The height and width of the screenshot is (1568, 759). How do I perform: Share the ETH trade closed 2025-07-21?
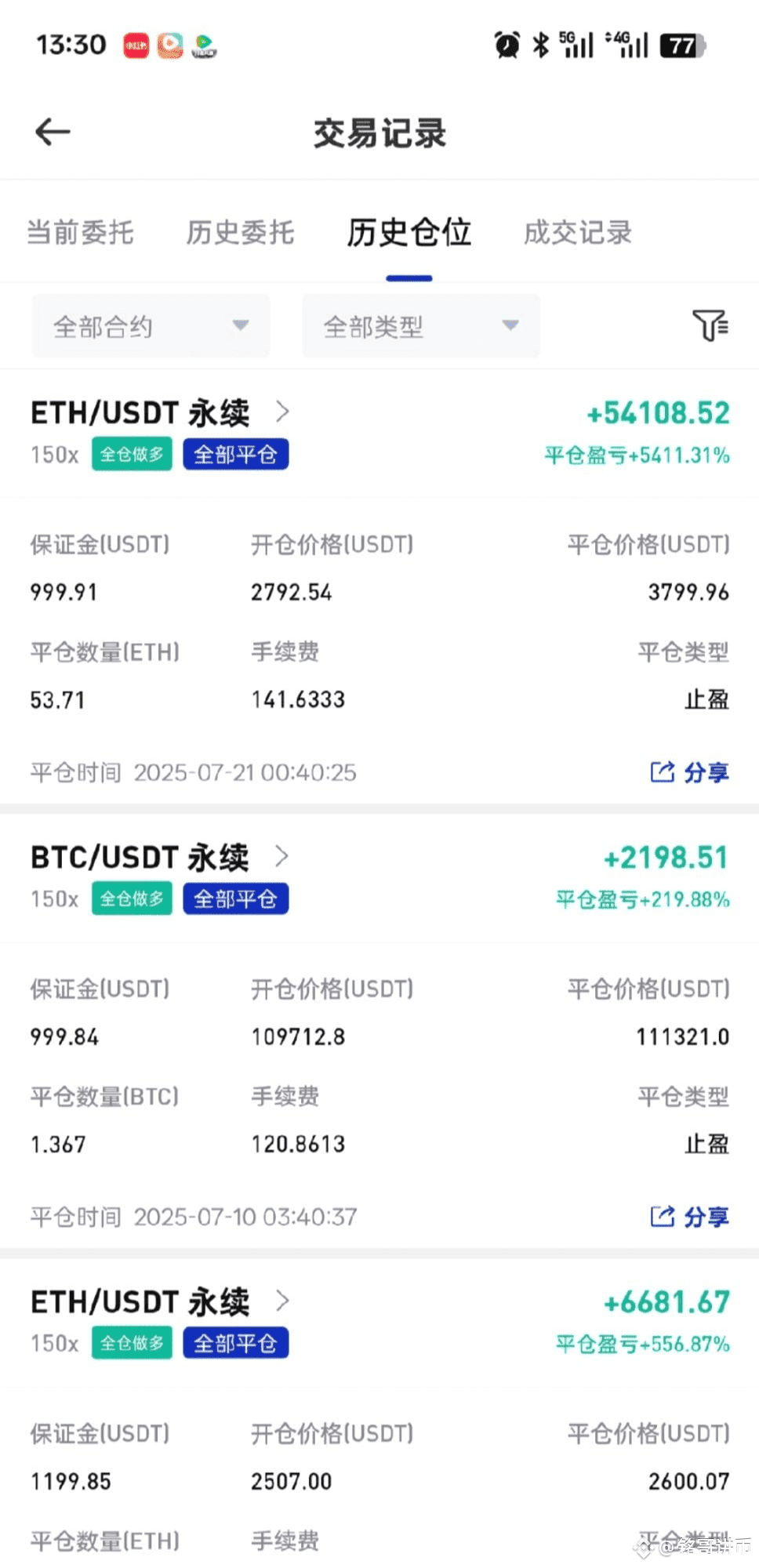(x=690, y=772)
